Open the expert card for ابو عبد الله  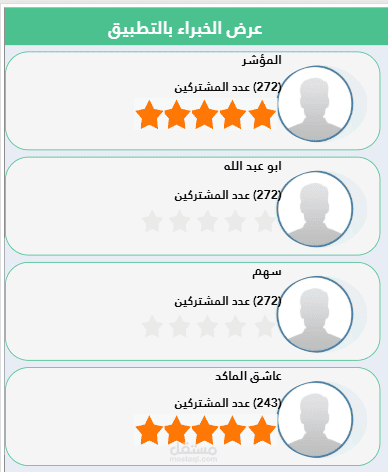coord(193,206)
